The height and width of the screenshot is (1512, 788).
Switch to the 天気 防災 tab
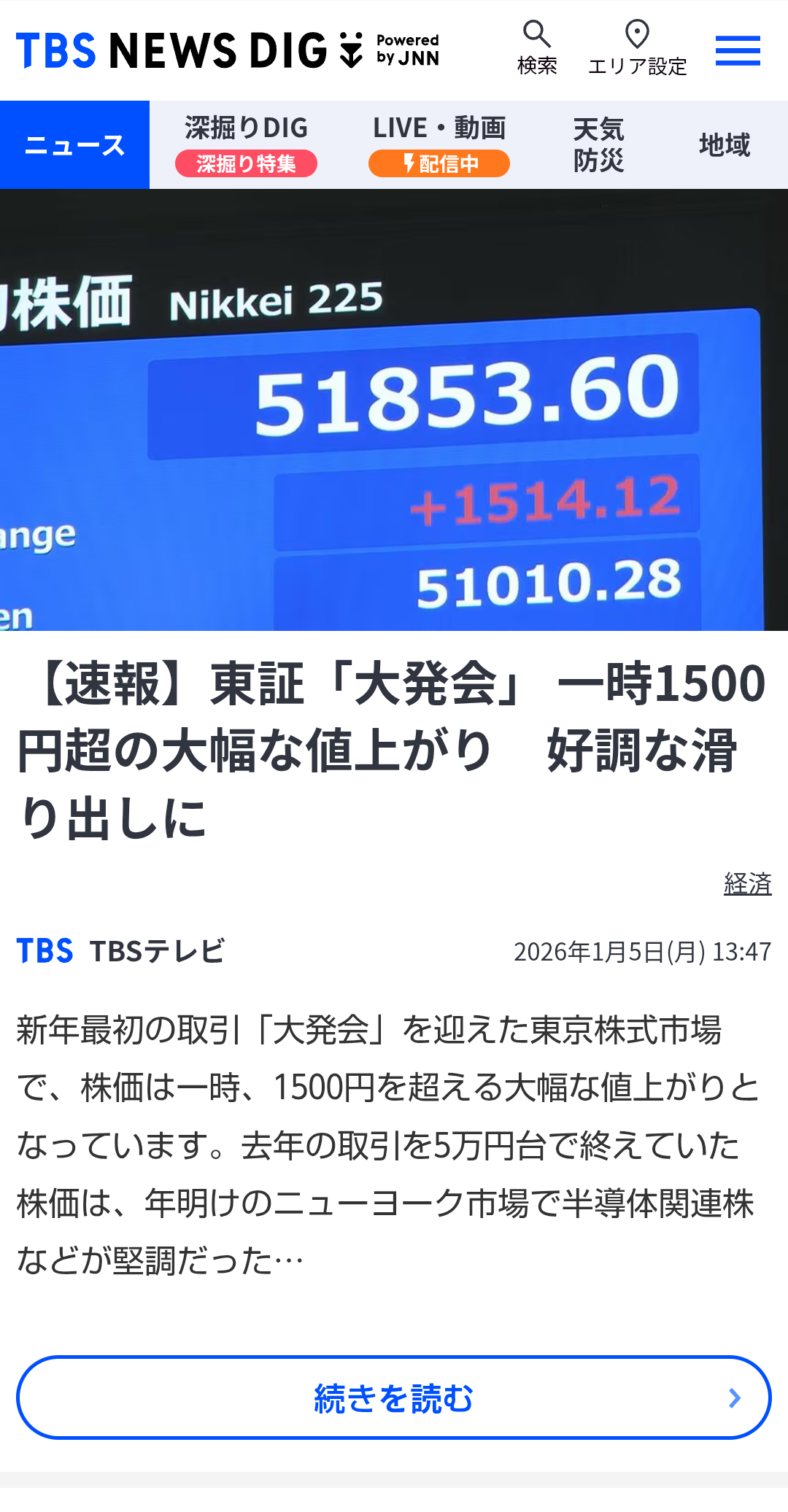(x=598, y=145)
